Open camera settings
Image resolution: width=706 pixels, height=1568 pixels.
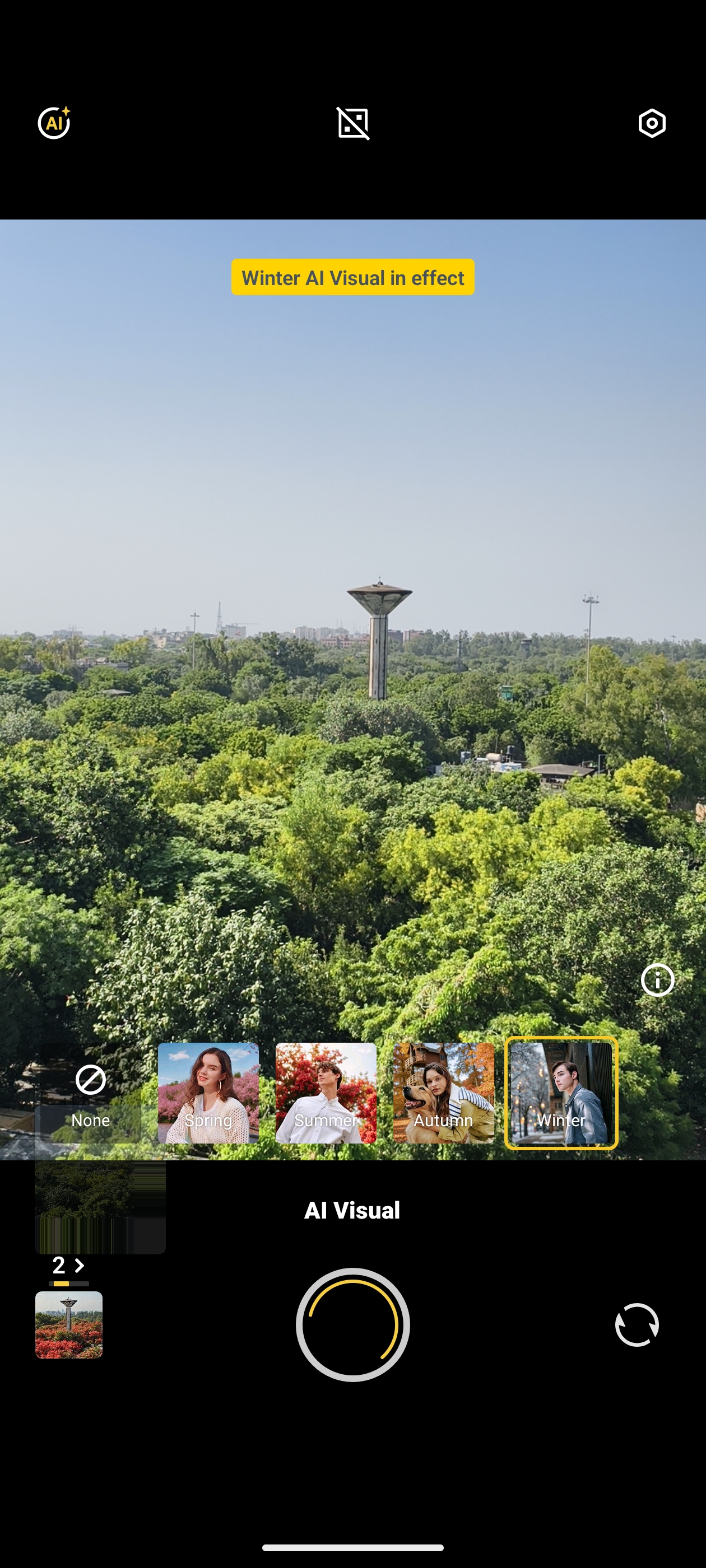651,124
